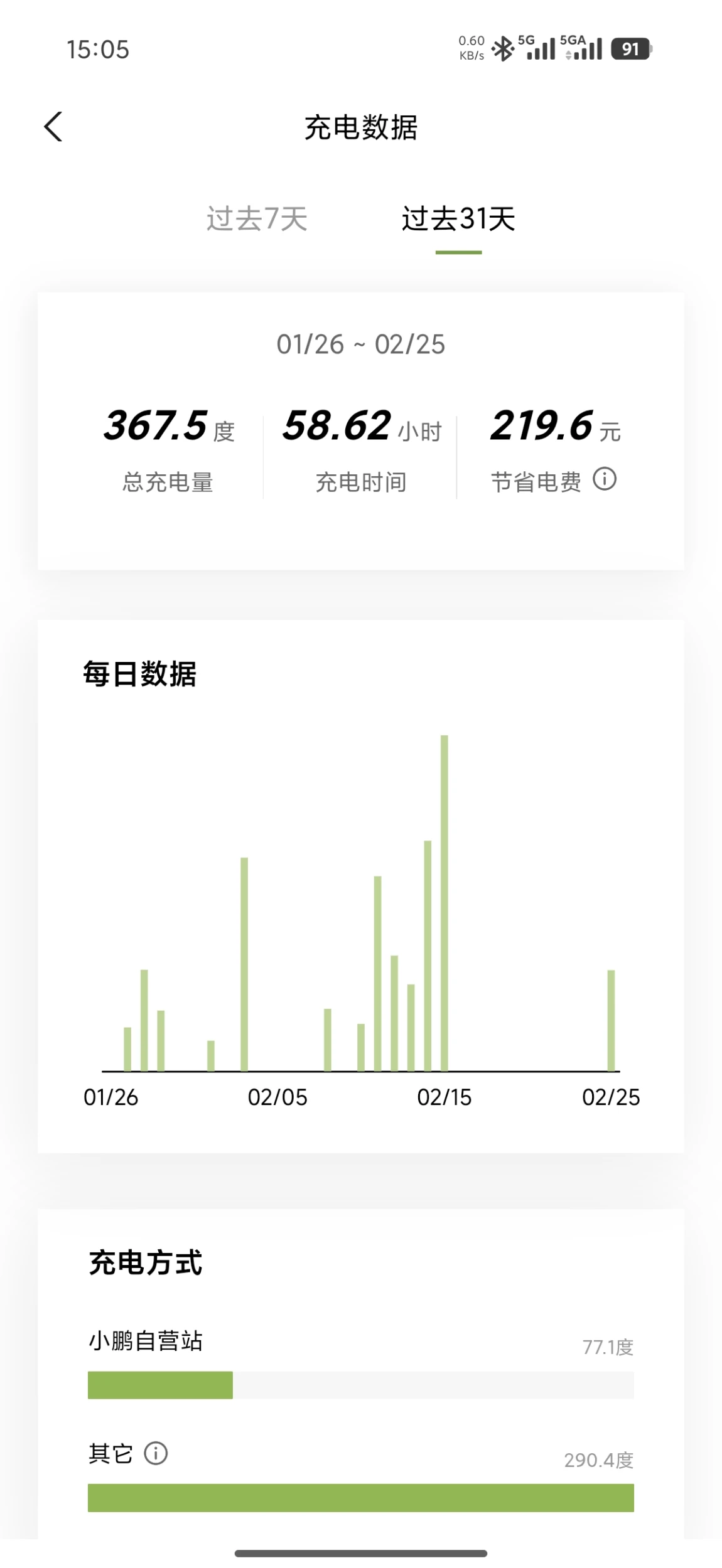Switch to the 过去7天 tab
This screenshot has height=1568, width=722.
click(257, 219)
